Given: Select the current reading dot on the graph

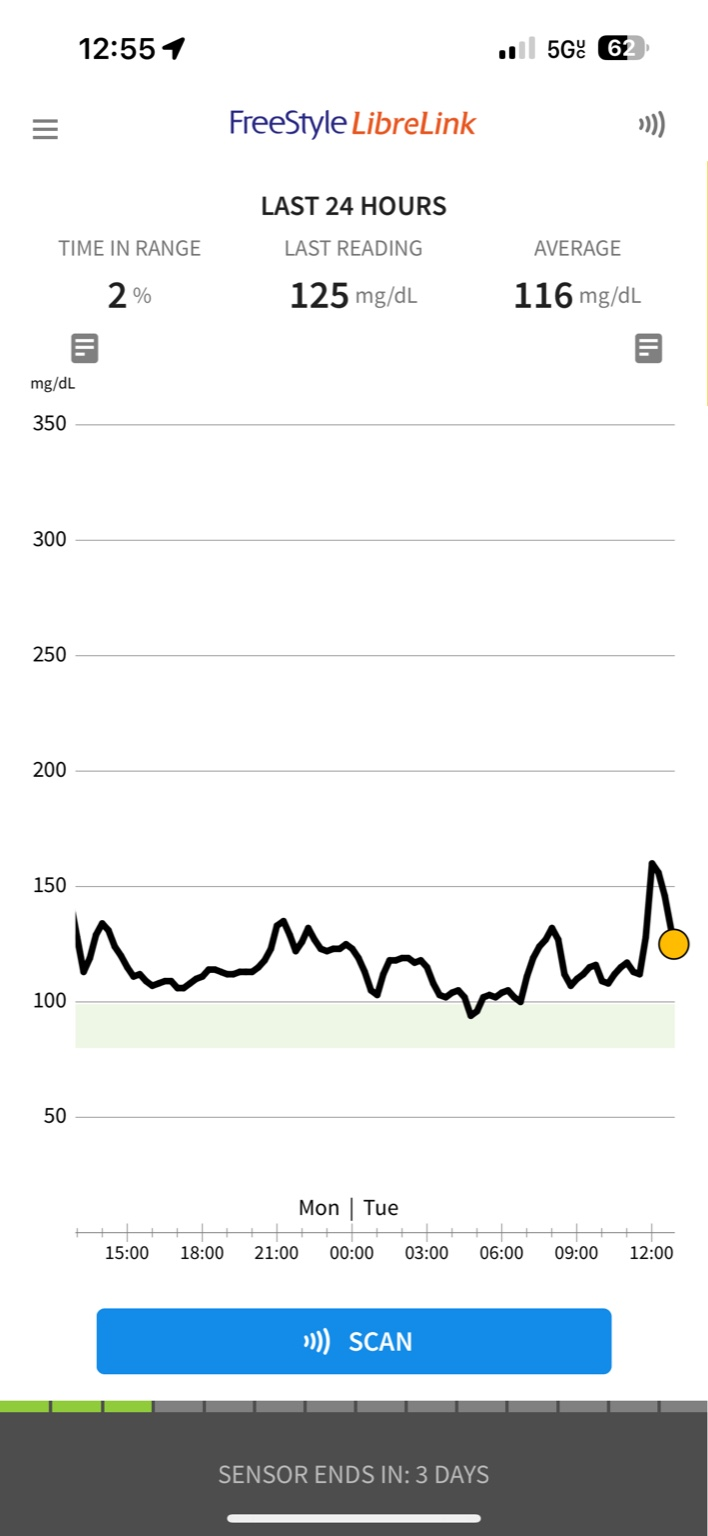Looking at the screenshot, I should pos(674,944).
